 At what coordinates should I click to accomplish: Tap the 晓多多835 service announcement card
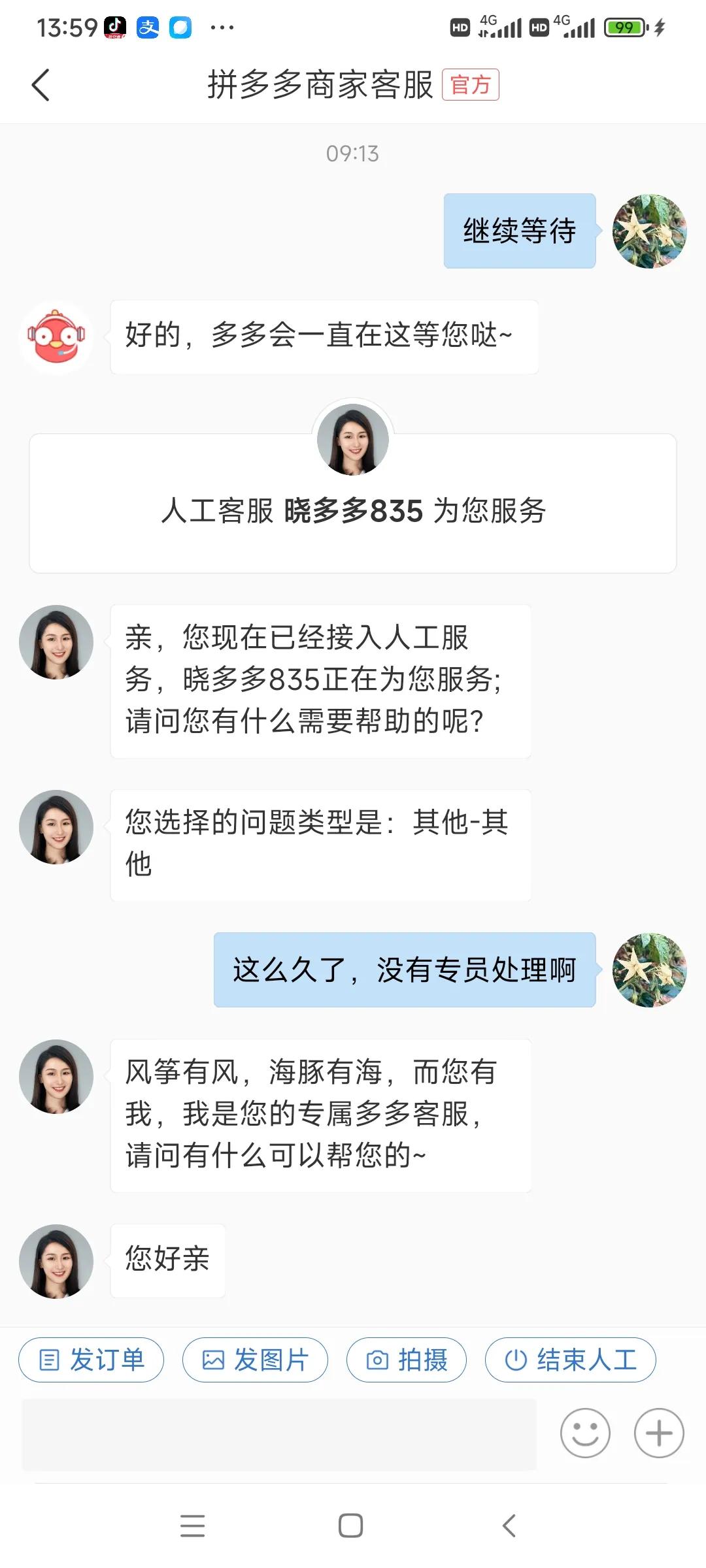coord(353,513)
